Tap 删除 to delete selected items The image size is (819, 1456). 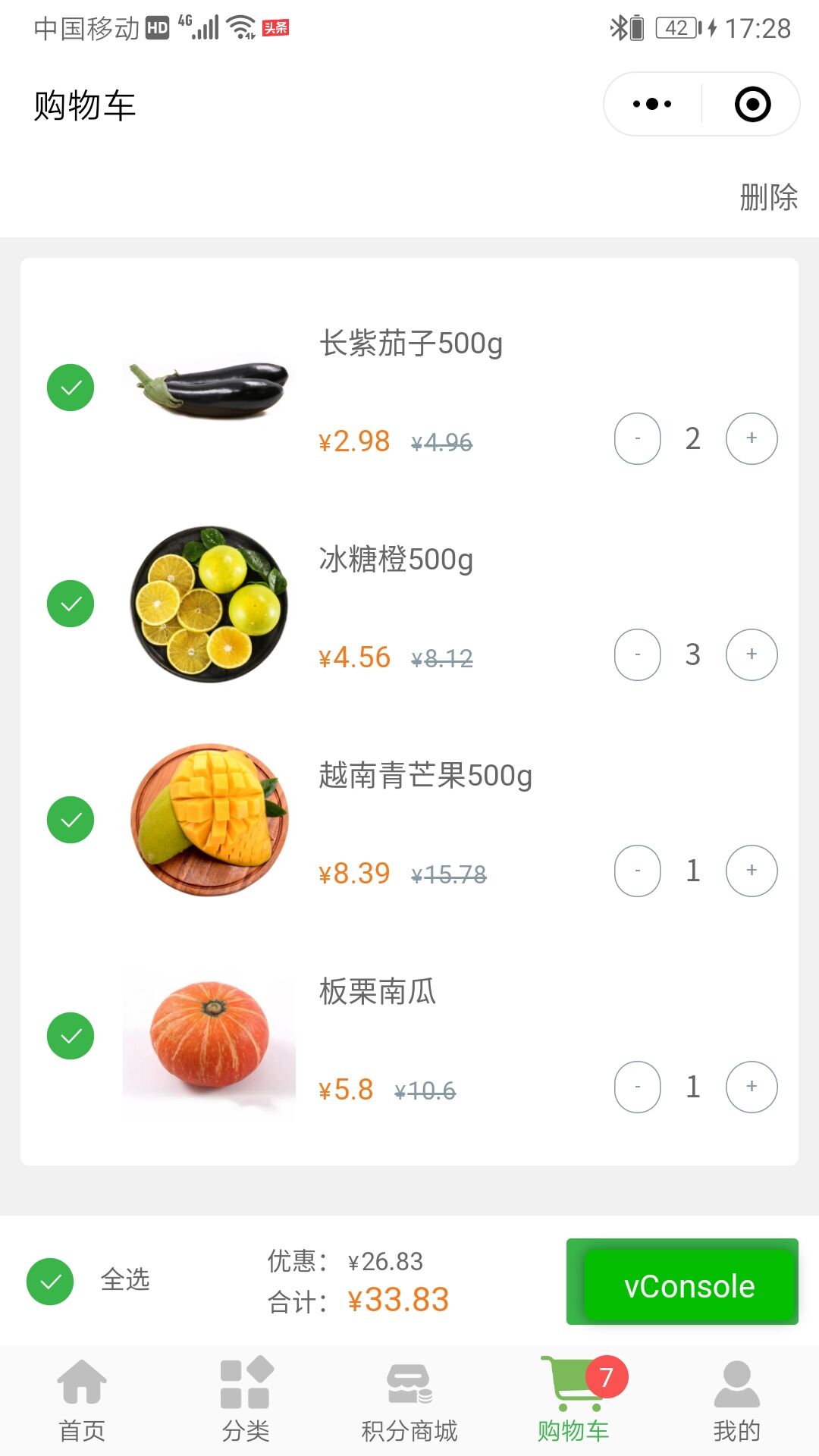[x=768, y=197]
